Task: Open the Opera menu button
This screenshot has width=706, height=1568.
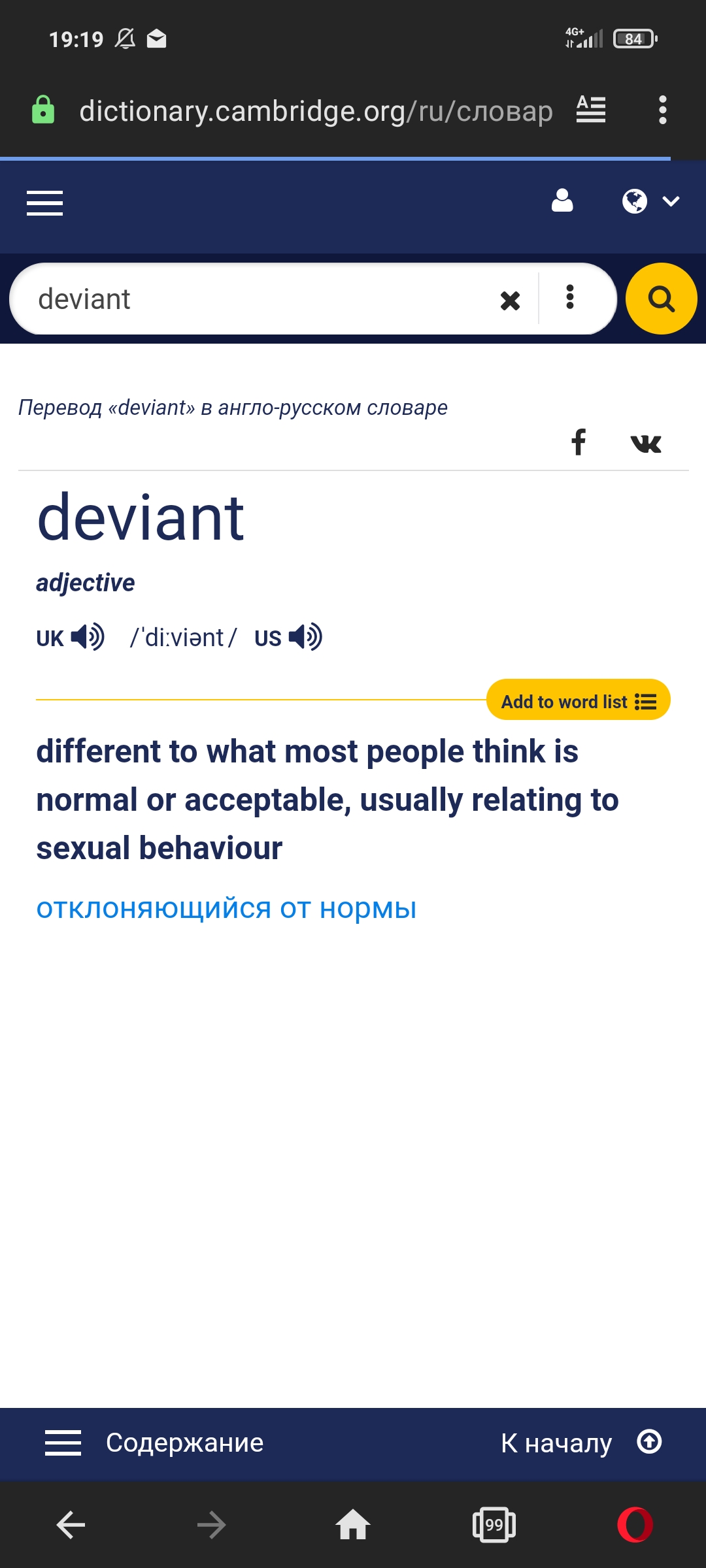Action: click(635, 1525)
